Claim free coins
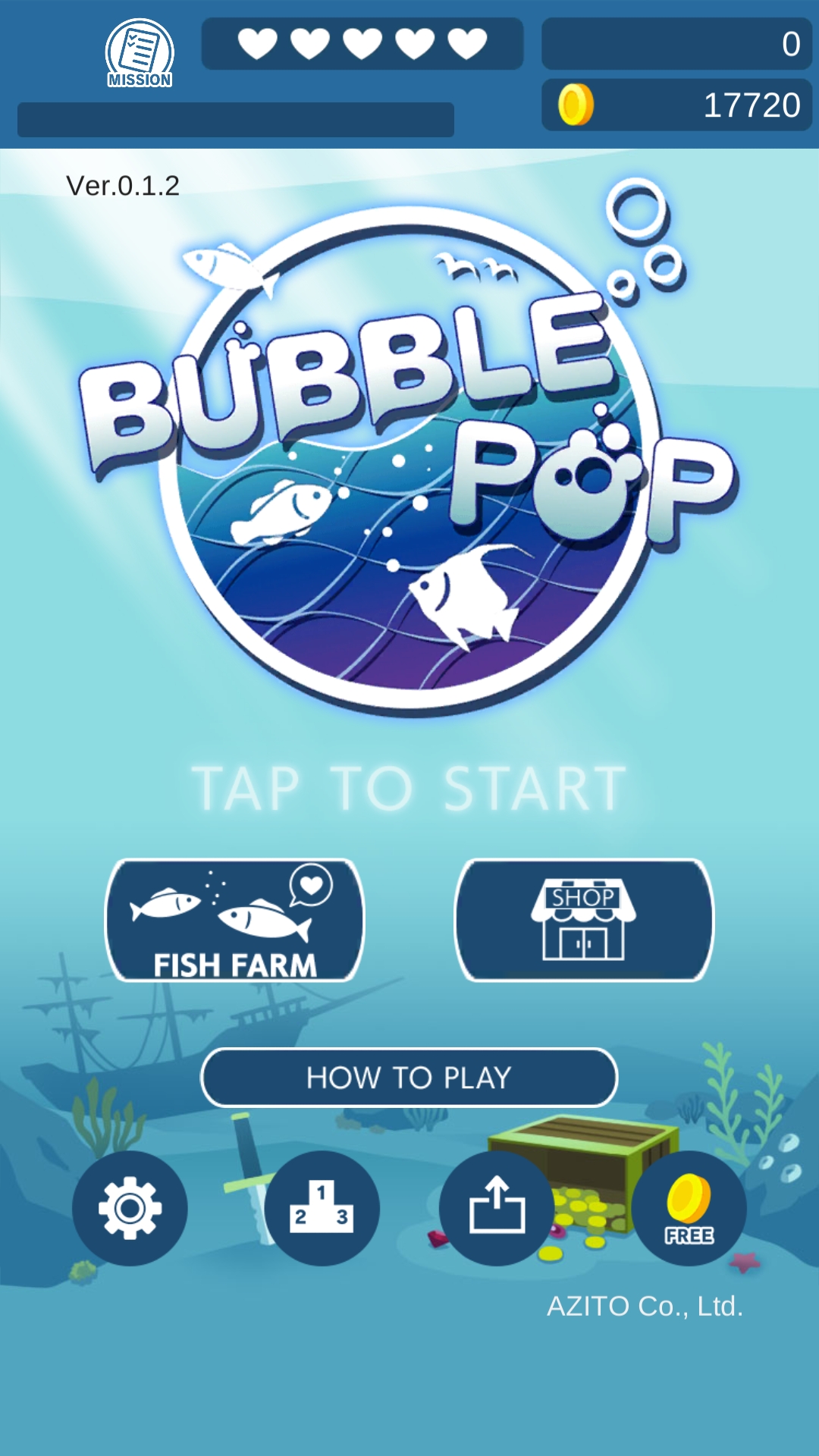819x1456 pixels. coord(689,1208)
